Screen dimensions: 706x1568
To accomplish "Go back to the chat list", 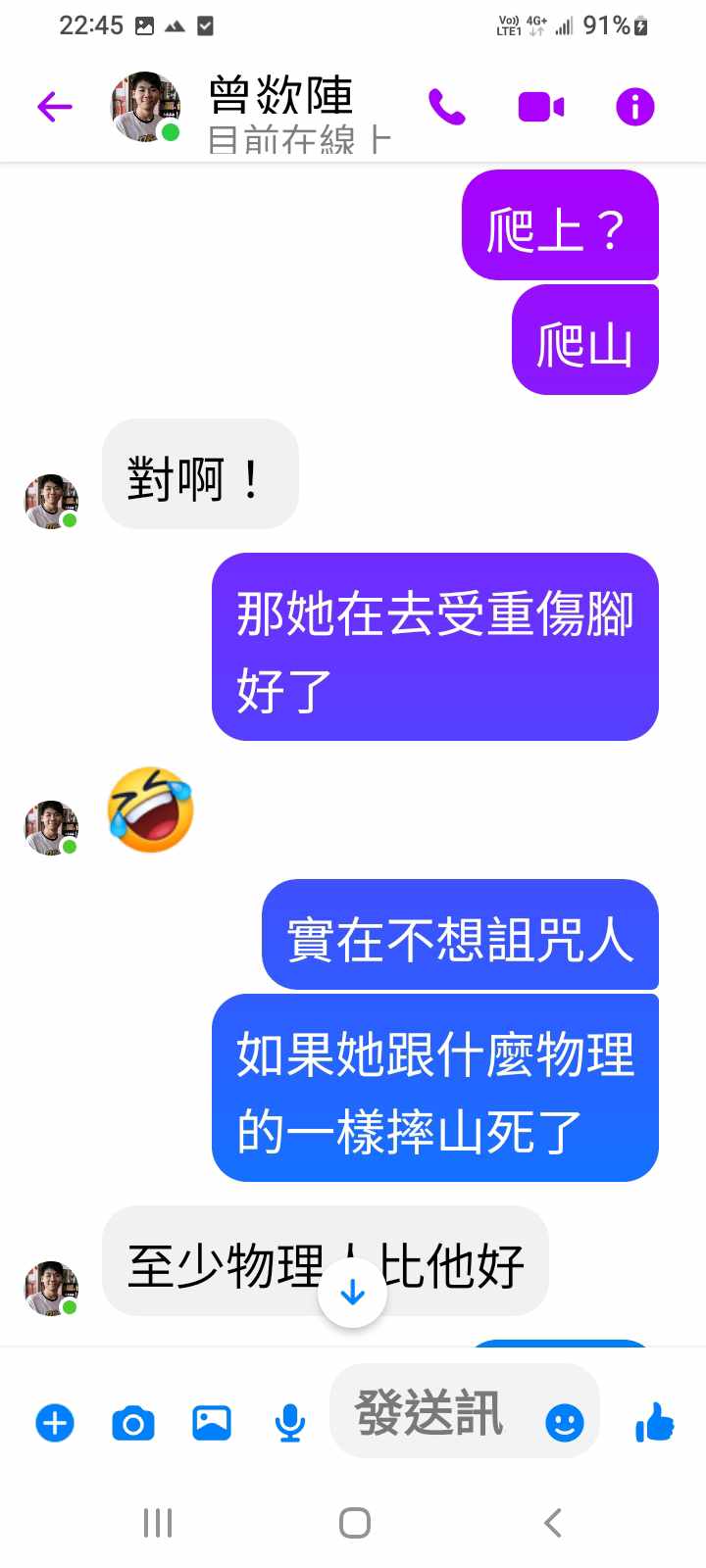I will coord(55,106).
